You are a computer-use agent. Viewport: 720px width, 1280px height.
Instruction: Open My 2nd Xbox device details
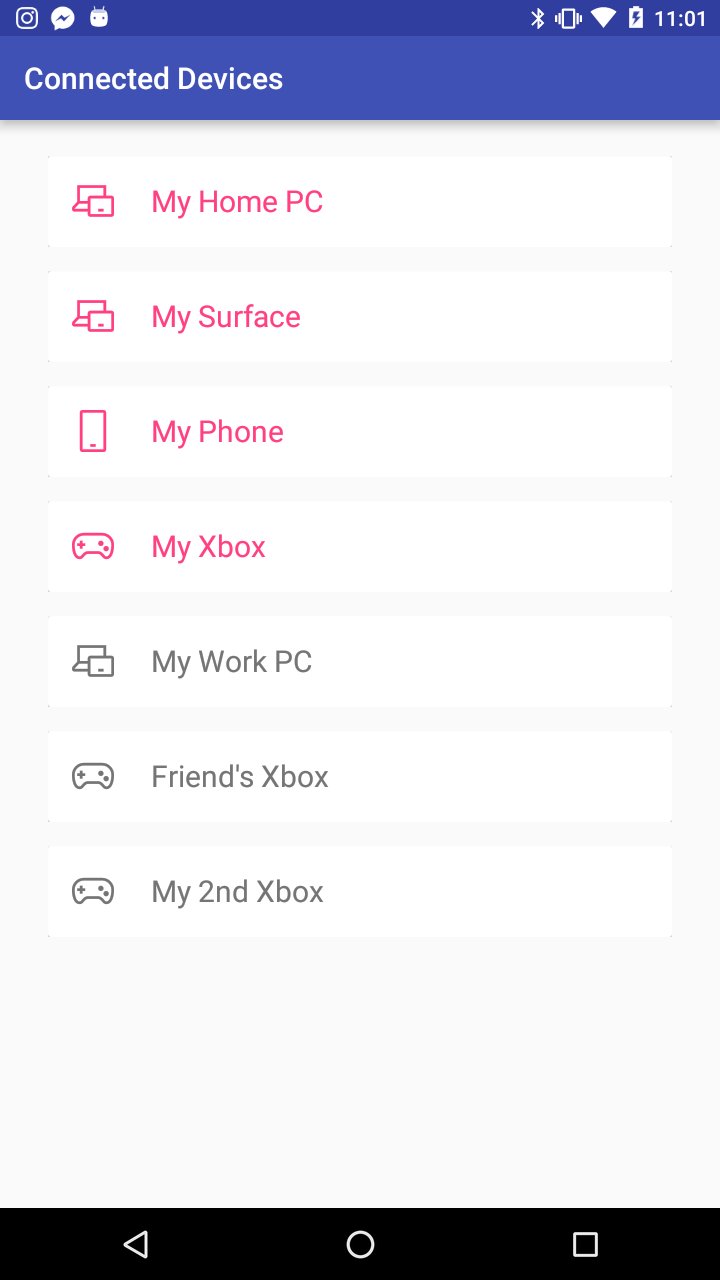(359, 890)
